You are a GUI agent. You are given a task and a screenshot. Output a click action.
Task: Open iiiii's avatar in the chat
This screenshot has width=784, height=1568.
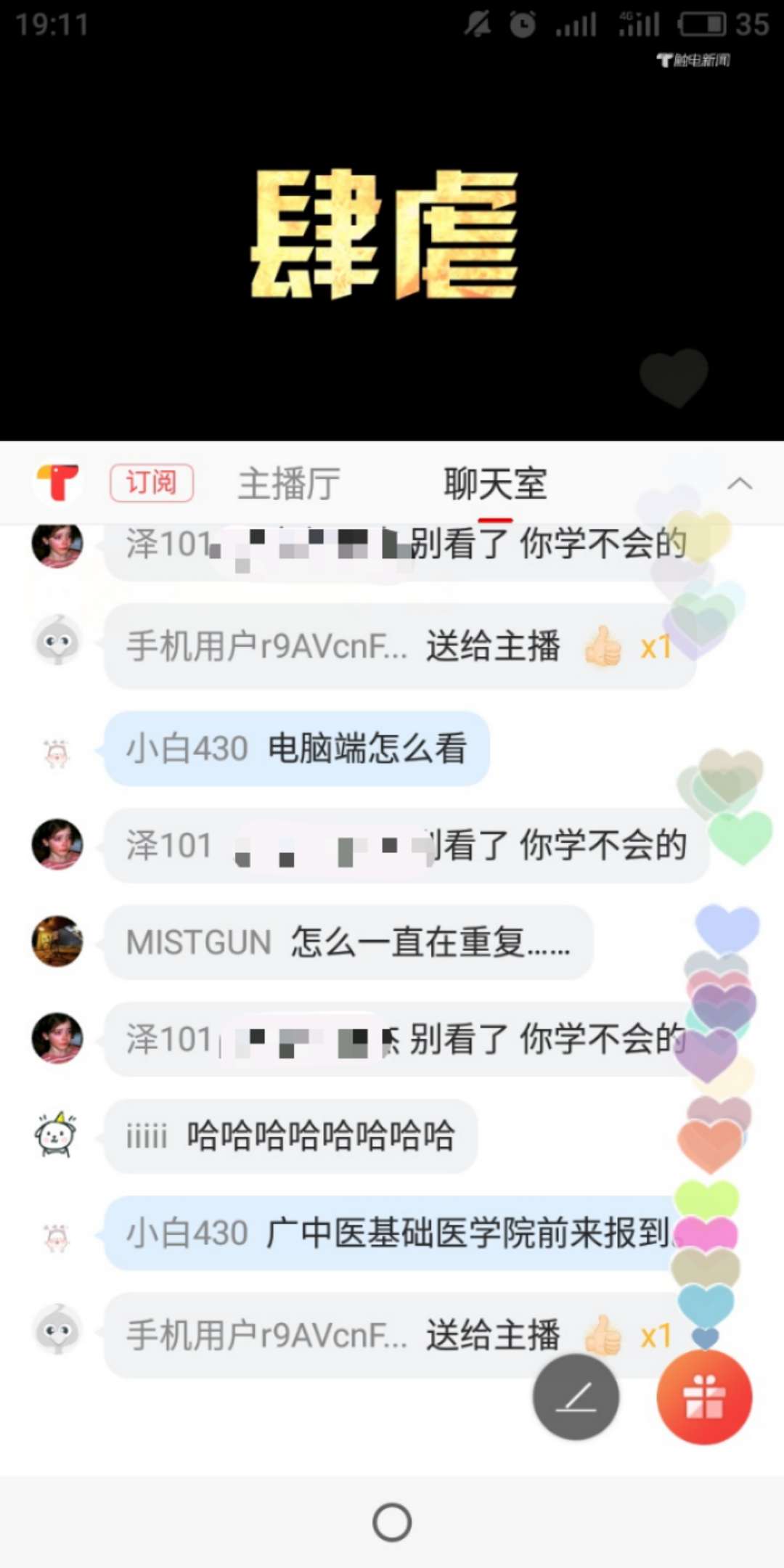pyautogui.click(x=57, y=1135)
